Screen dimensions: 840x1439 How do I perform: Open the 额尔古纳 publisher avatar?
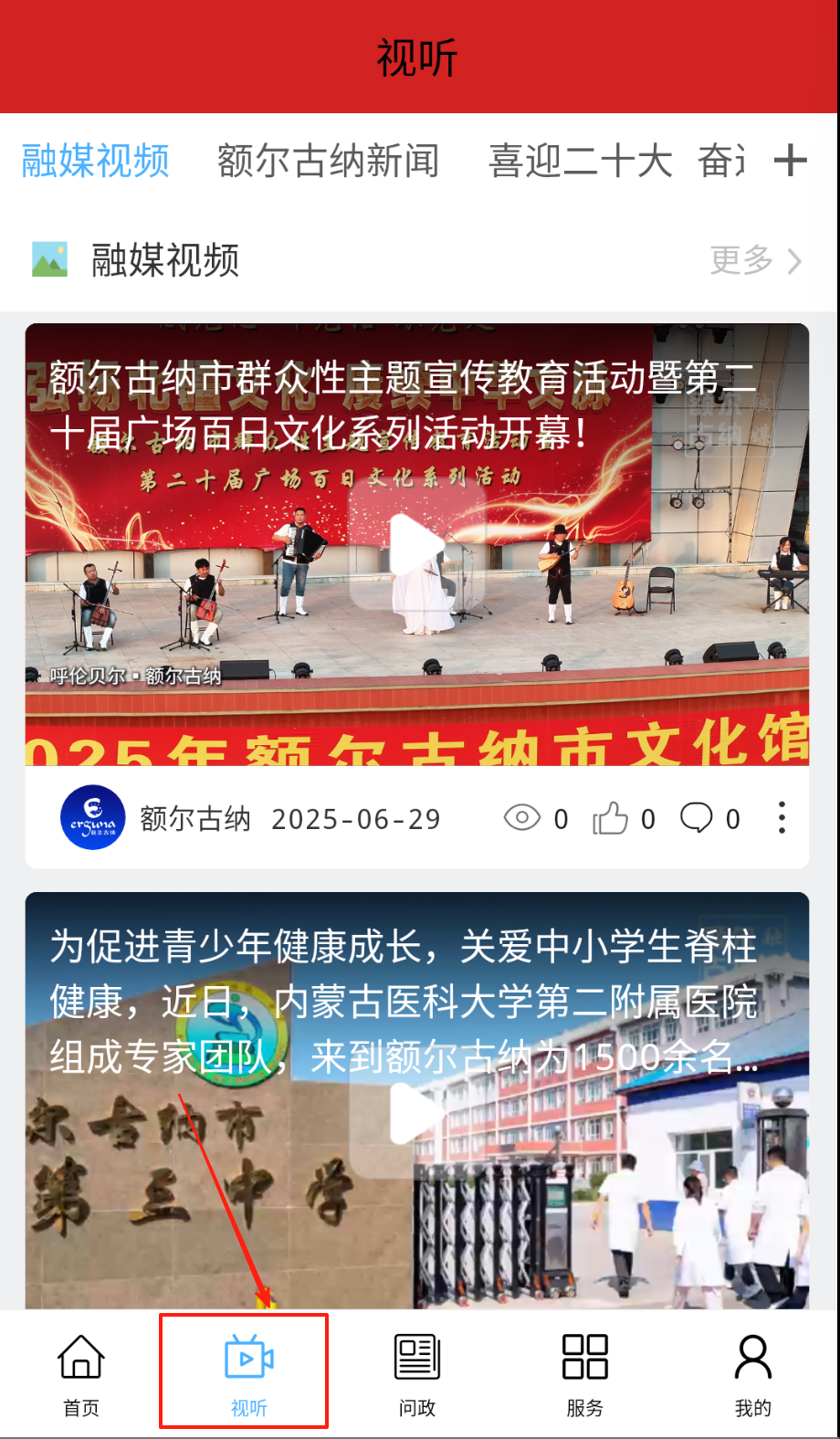pyautogui.click(x=92, y=818)
